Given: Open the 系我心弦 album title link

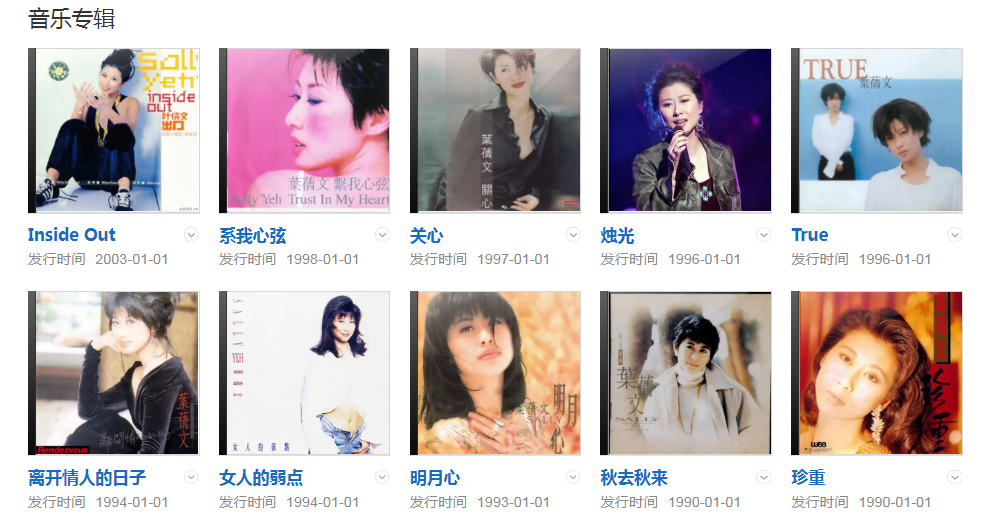Looking at the screenshot, I should (x=252, y=236).
